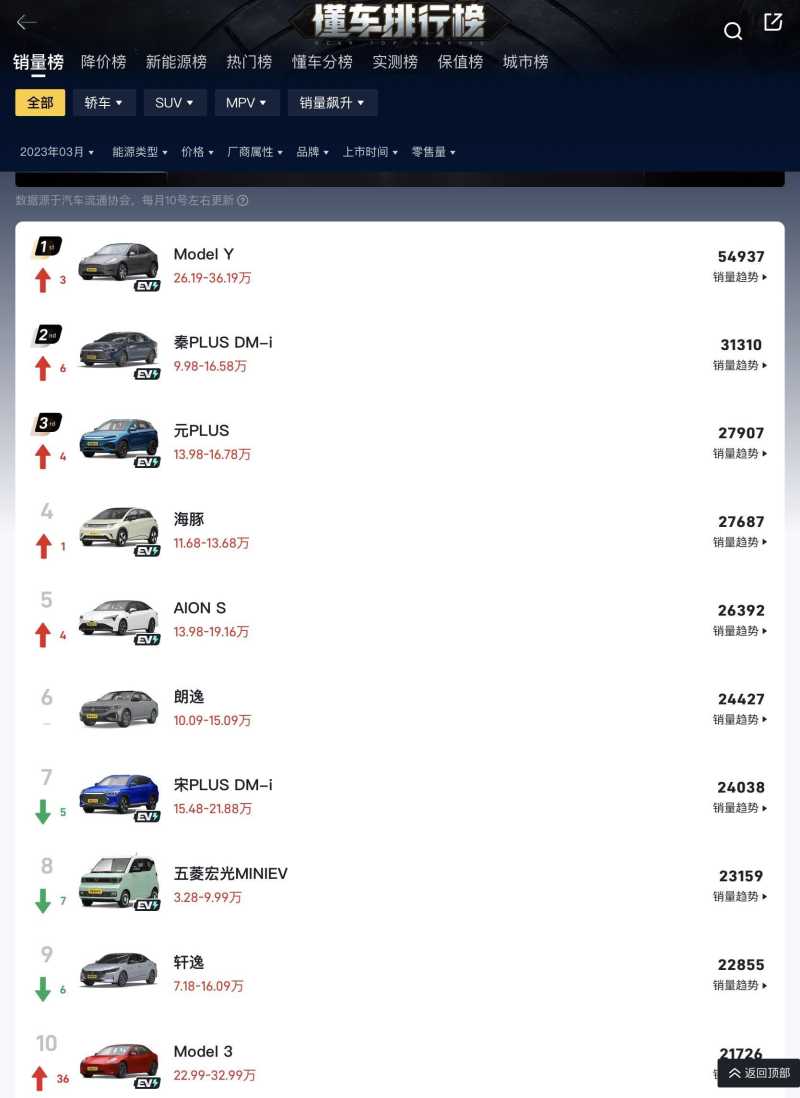The width and height of the screenshot is (800, 1098).
Task: Change the month from 2023年03月
Action: (x=57, y=152)
